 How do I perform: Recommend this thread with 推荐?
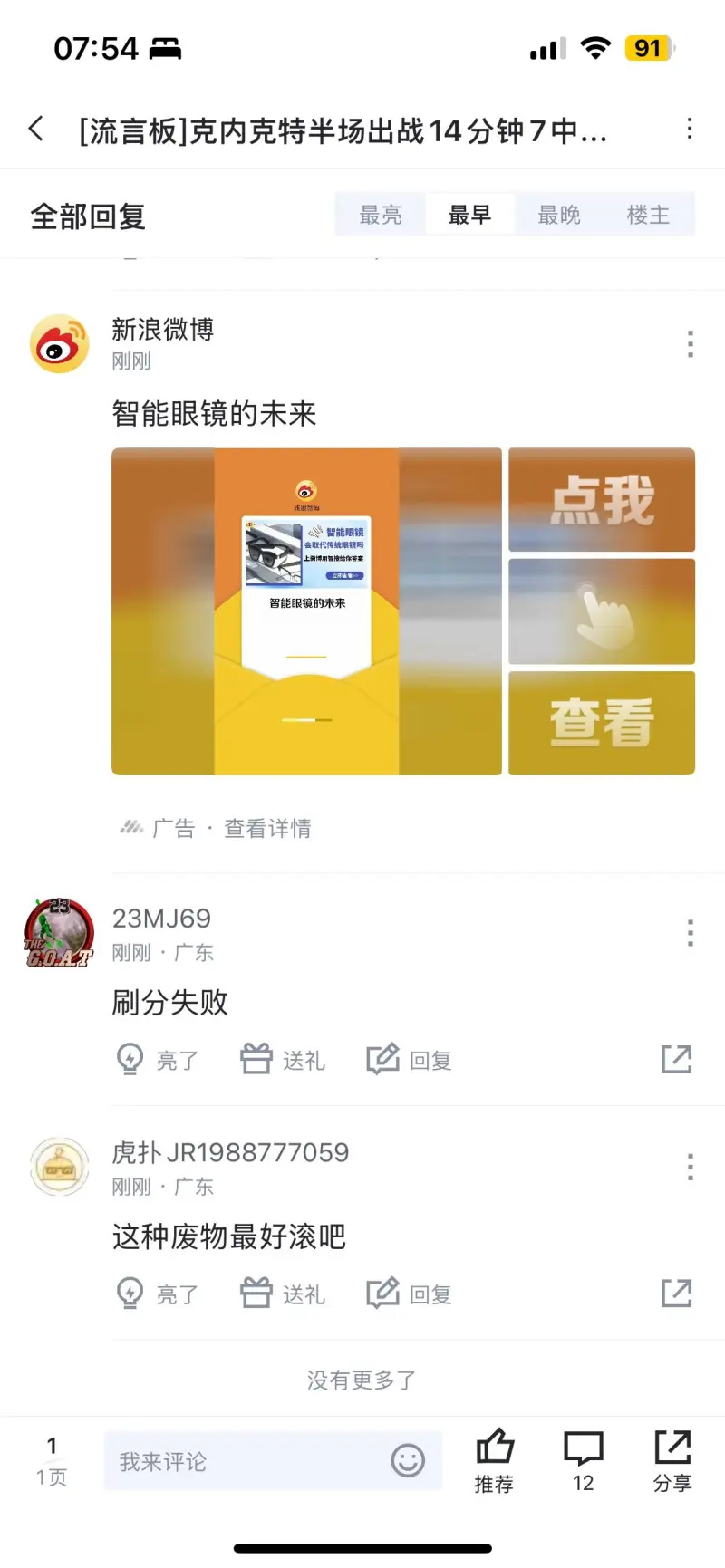pos(494,1459)
